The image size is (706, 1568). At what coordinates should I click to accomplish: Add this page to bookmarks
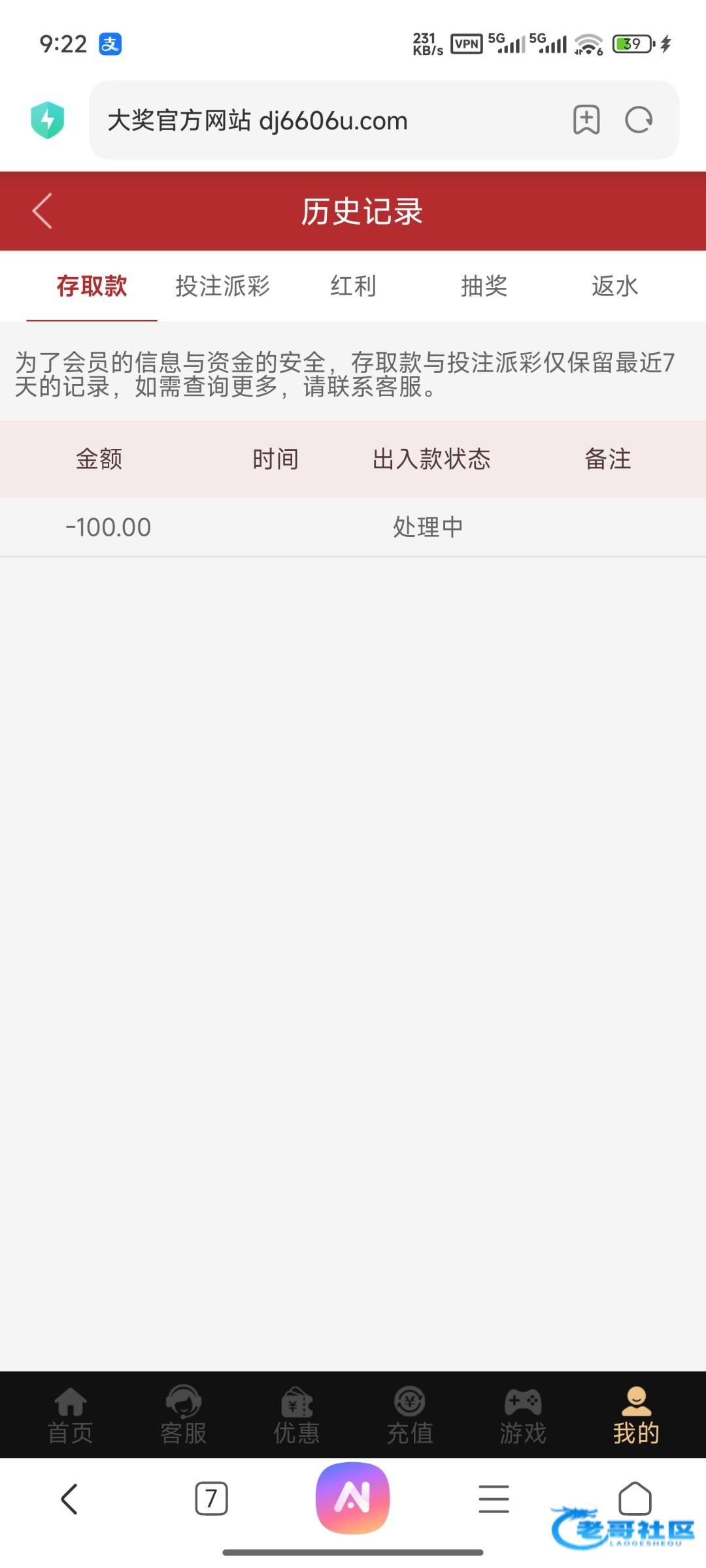click(586, 120)
